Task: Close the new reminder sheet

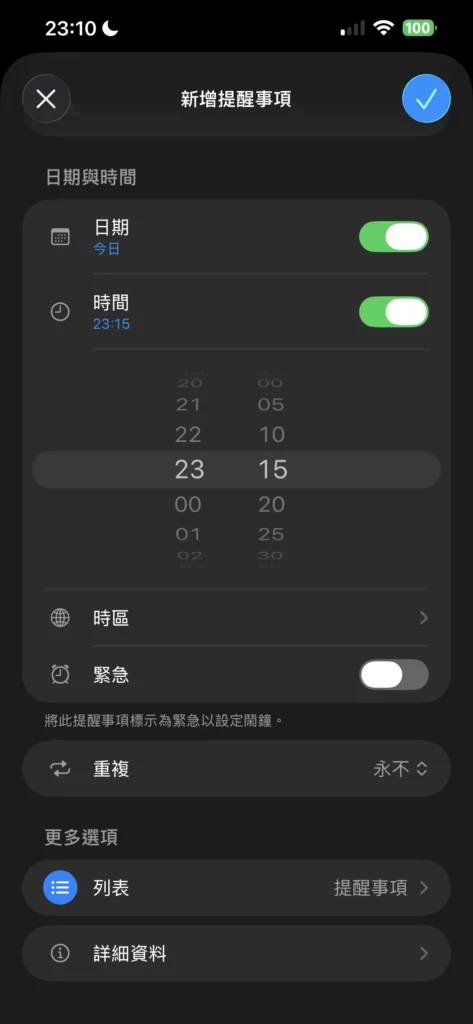Action: (x=46, y=99)
